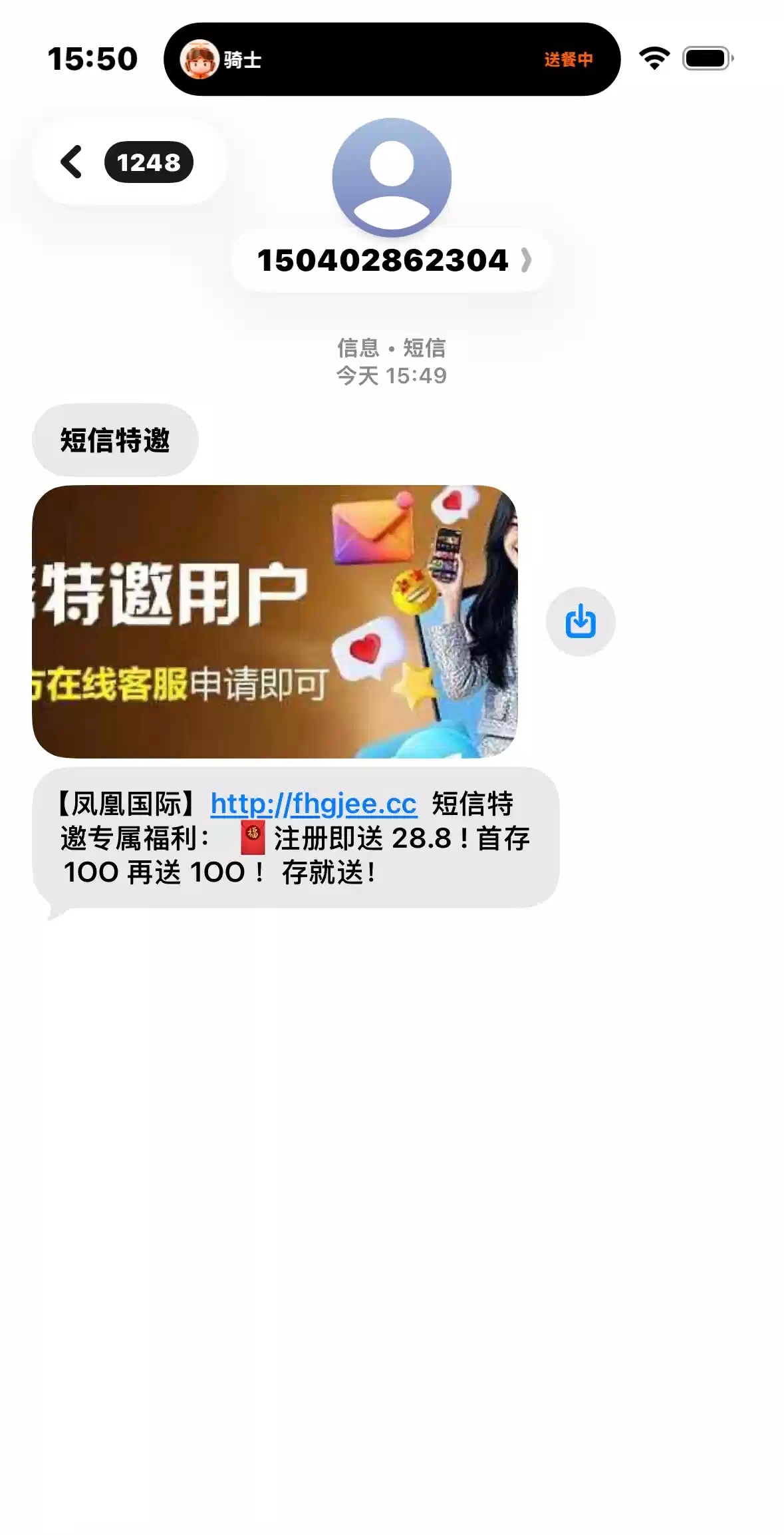Open the http://fhgjee.cc link
784x1535 pixels.
[x=313, y=804]
